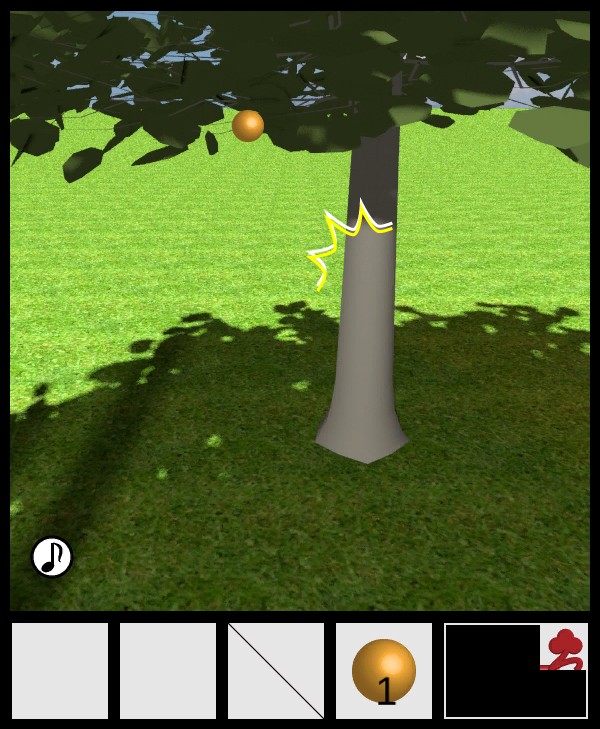This screenshot has width=600, height=729.
Task: Select the first empty inventory slot
Action: click(60, 671)
